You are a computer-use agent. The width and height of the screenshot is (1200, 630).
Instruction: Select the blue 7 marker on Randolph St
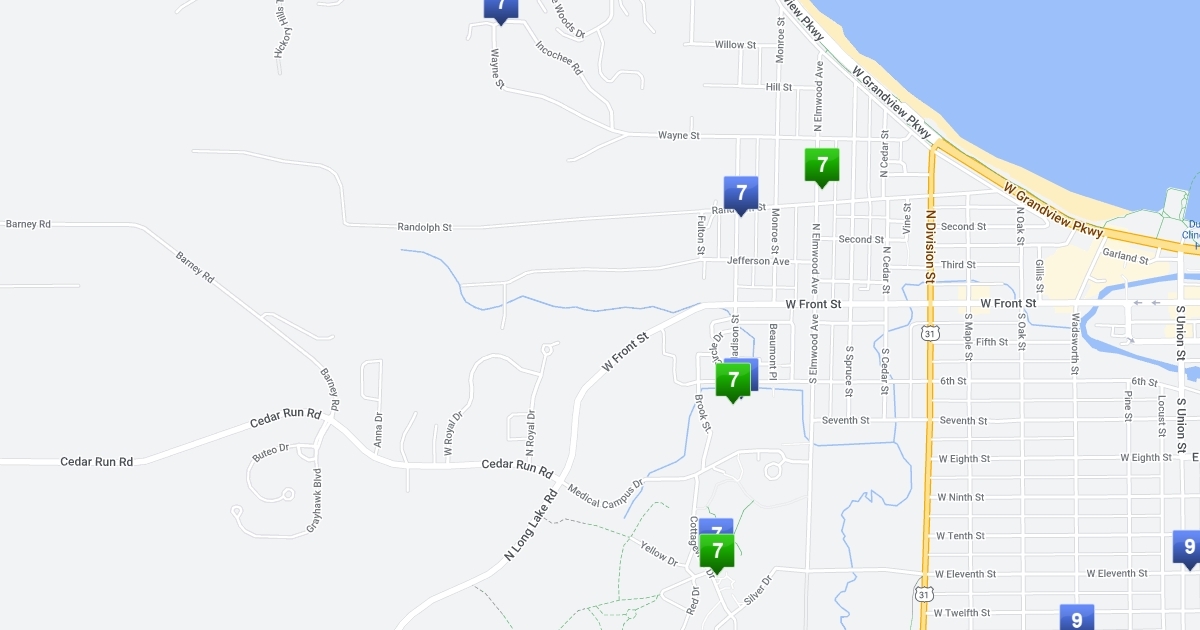click(741, 193)
